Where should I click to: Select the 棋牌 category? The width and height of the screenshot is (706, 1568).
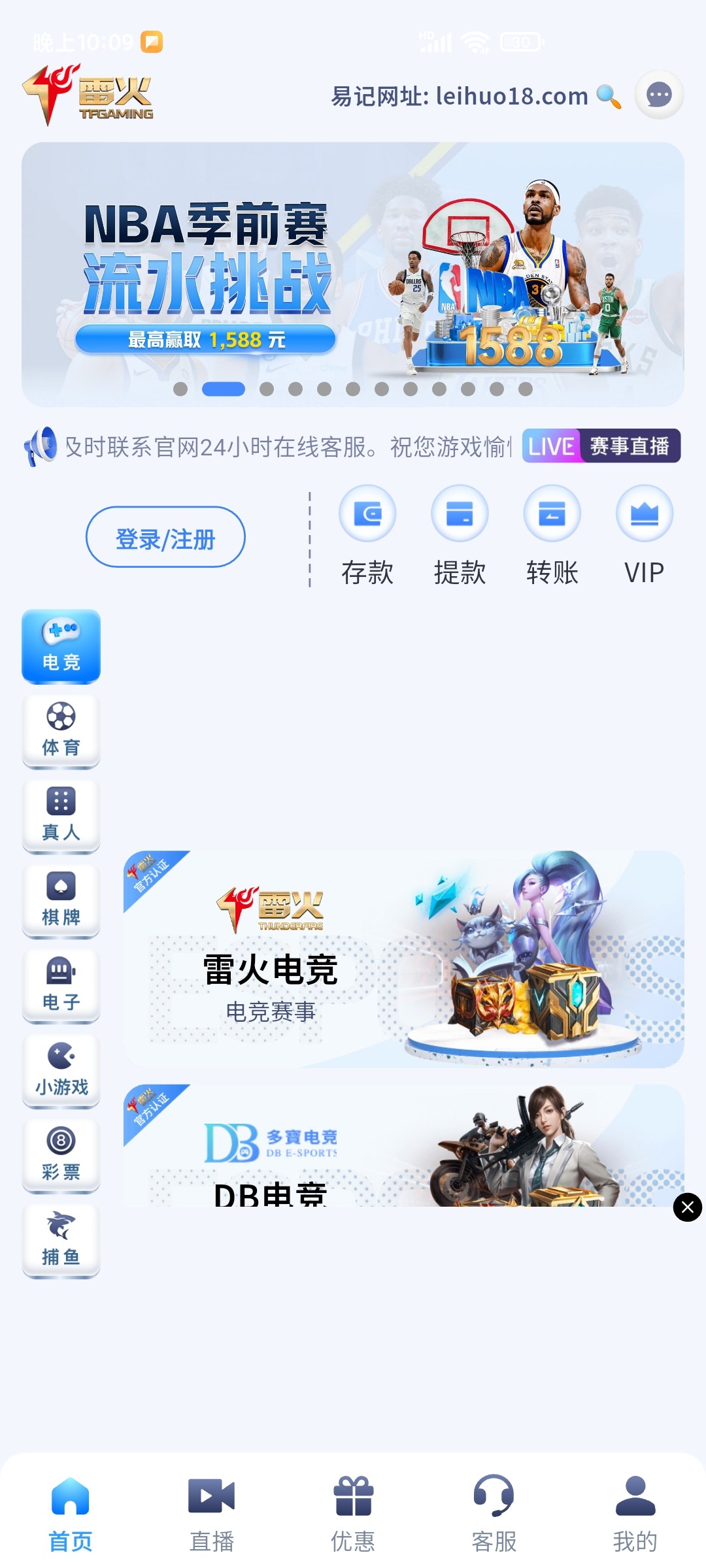(61, 900)
